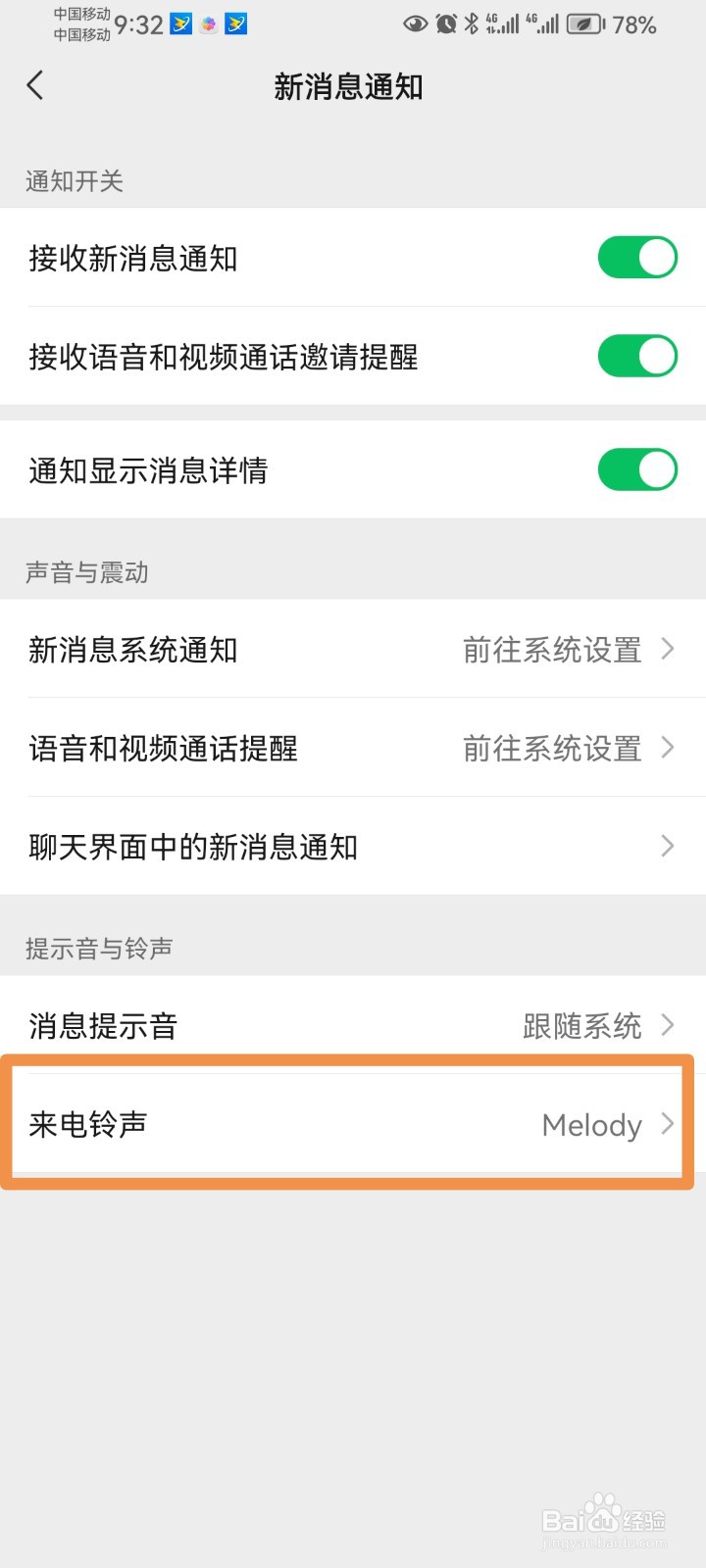Screen dimensions: 706x1568
Task: Expand 来电铃声 using its arrow
Action: pyautogui.click(x=667, y=1125)
